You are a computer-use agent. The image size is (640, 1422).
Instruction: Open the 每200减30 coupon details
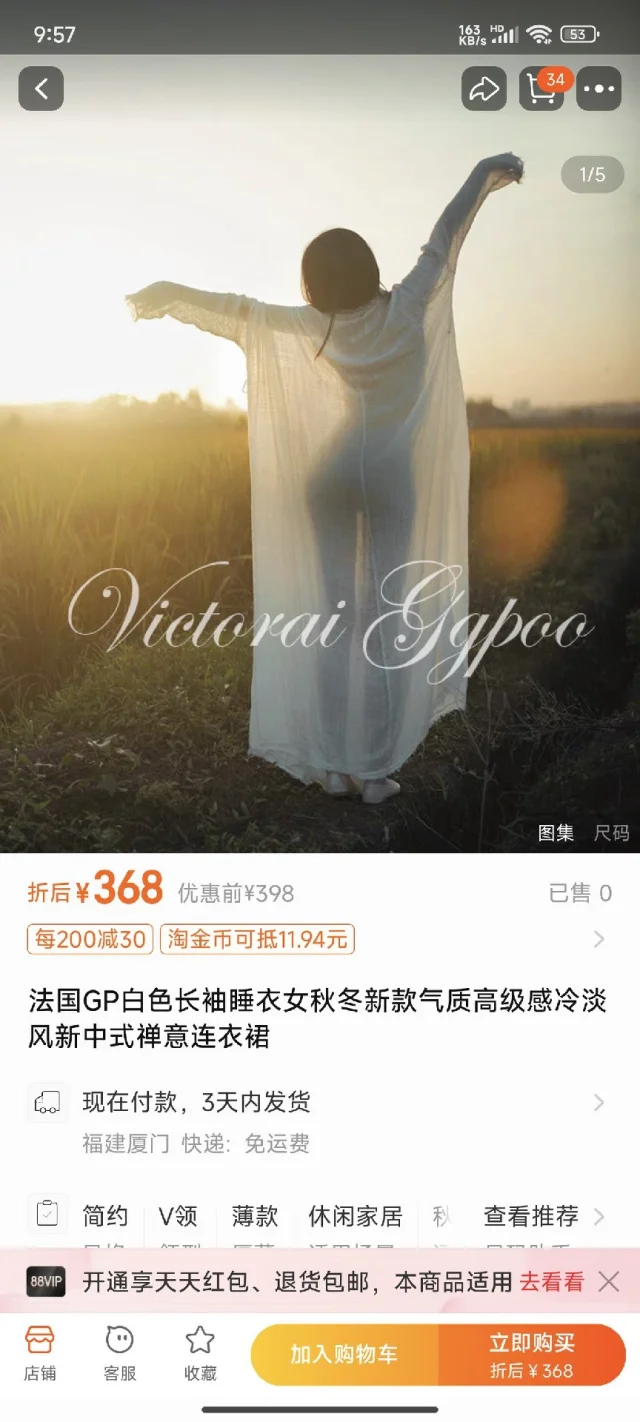click(90, 939)
